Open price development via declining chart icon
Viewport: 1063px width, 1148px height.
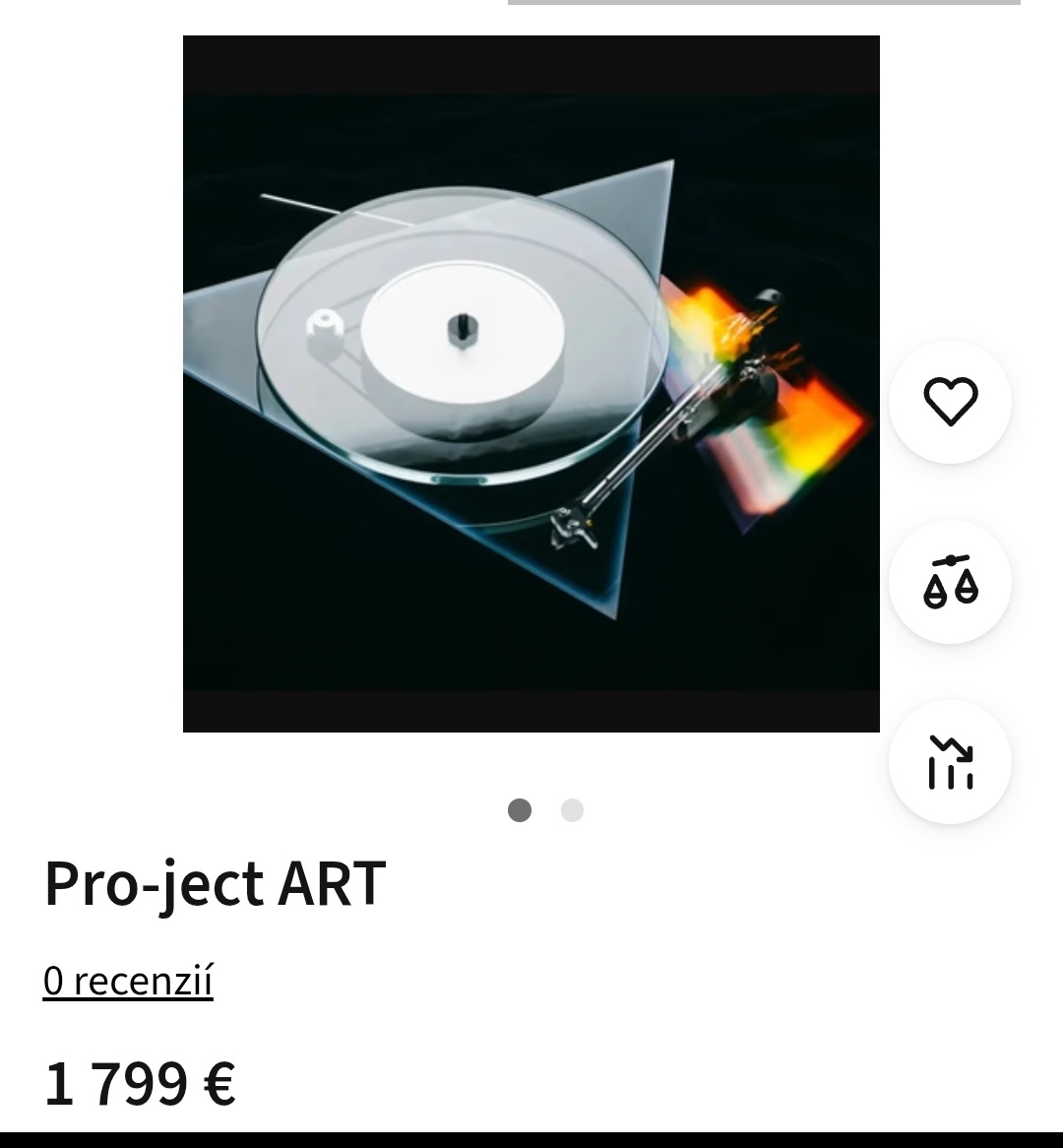(x=950, y=763)
